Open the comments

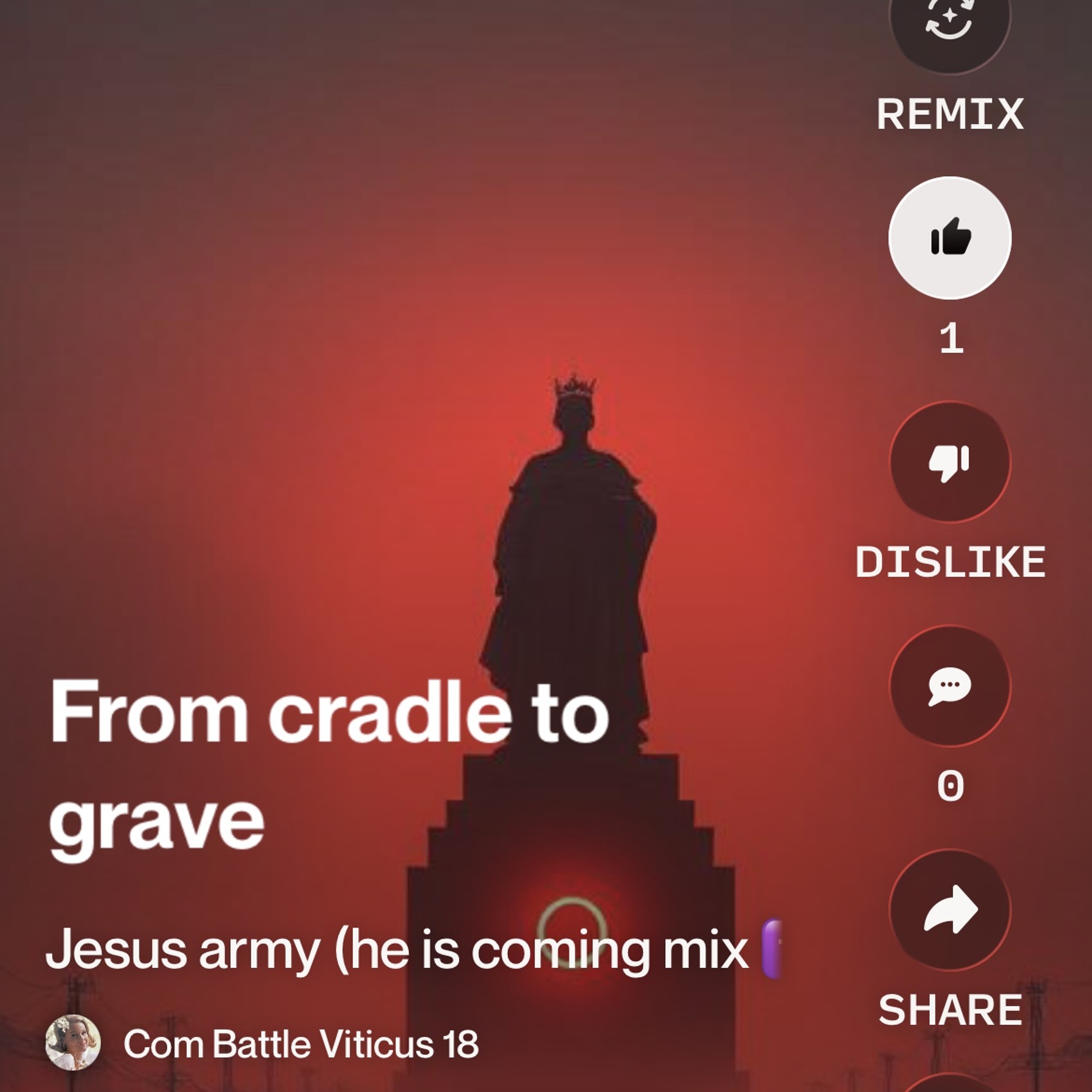[x=950, y=686]
